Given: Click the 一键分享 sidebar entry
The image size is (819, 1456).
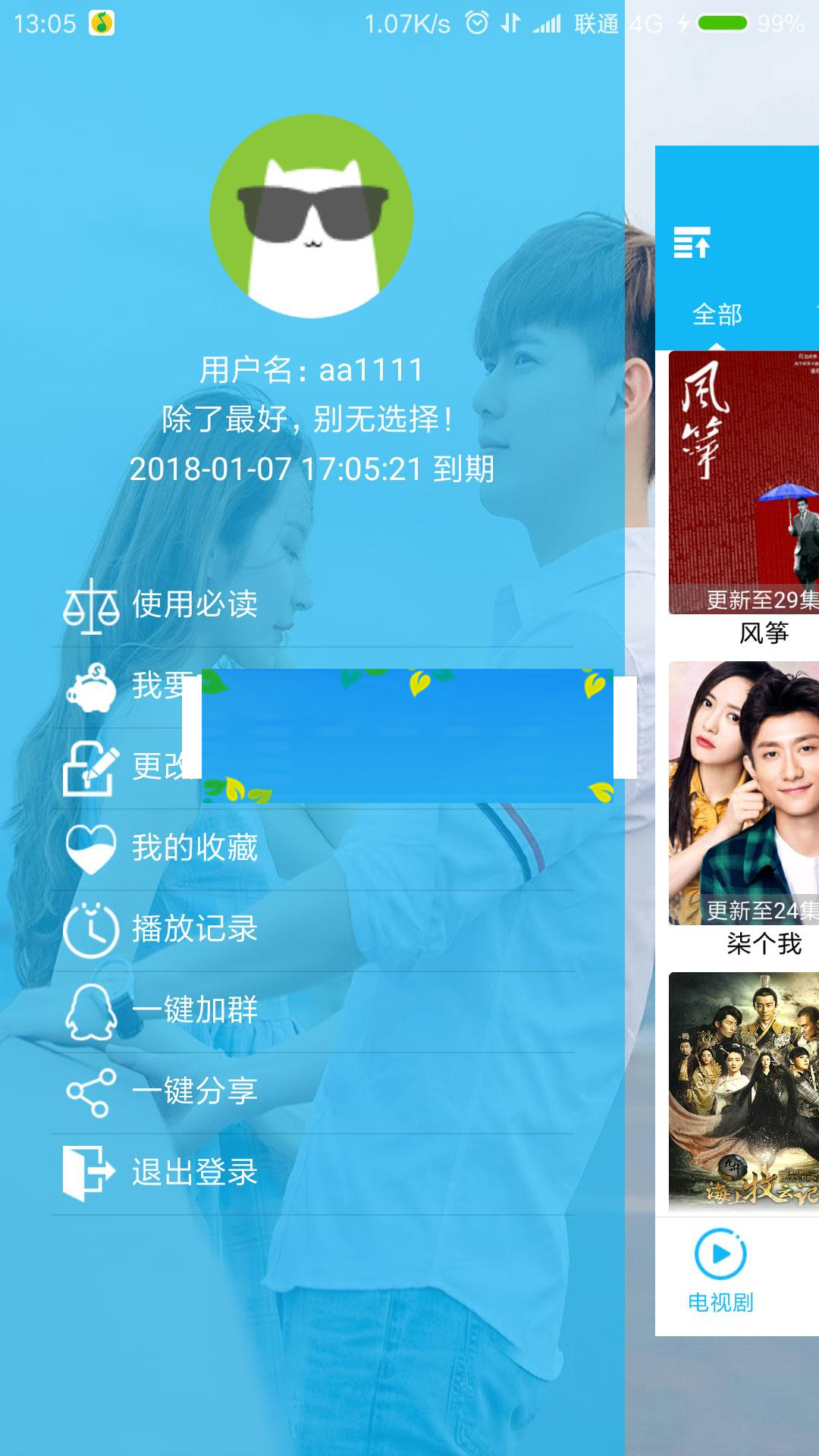Looking at the screenshot, I should [193, 1092].
